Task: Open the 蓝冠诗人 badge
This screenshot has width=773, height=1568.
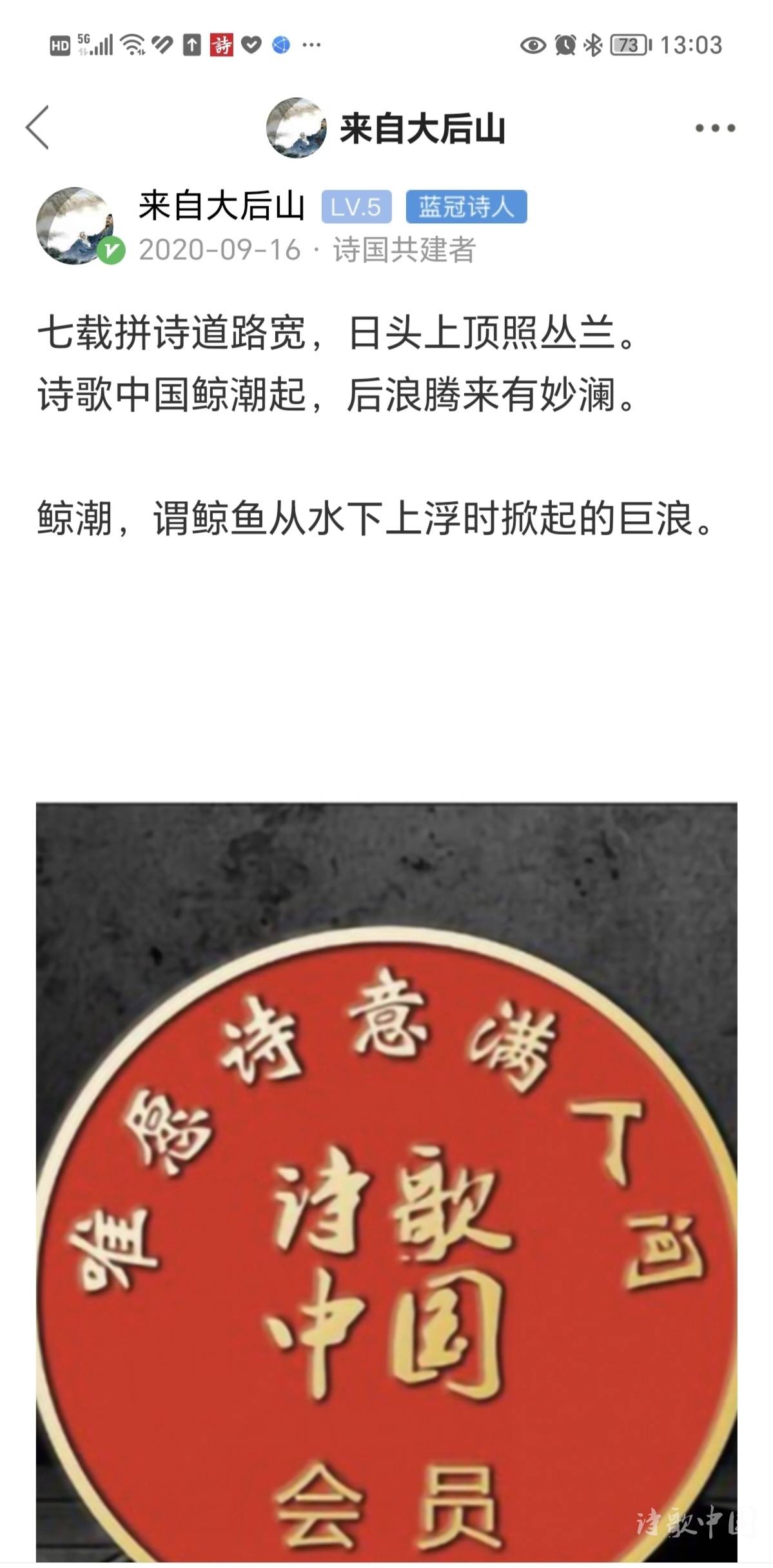Action: click(x=466, y=207)
